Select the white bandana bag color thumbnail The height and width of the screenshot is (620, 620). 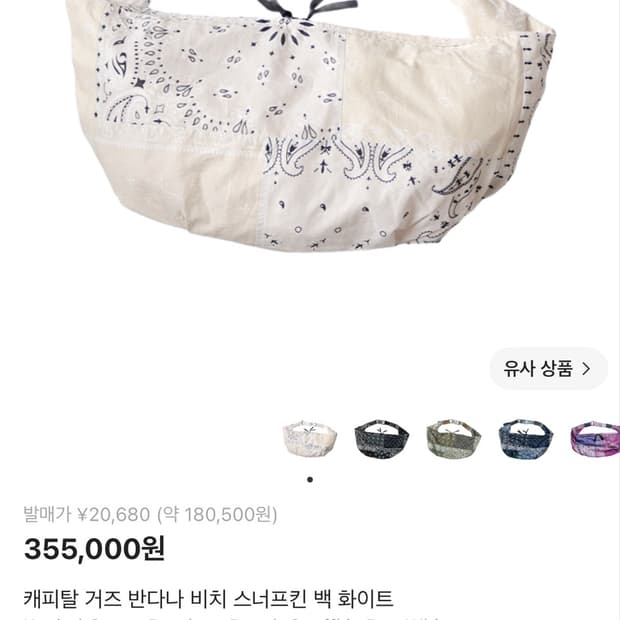pyautogui.click(x=310, y=439)
